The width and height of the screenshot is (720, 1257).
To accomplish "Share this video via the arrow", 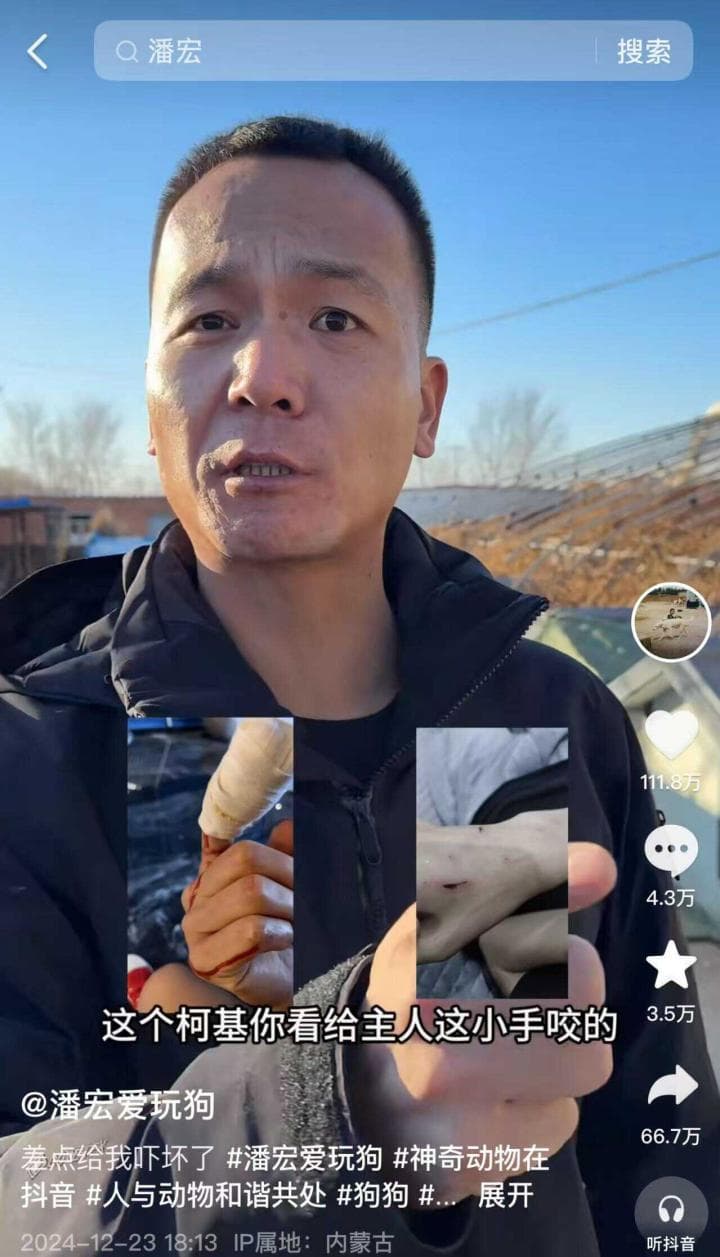I will pyautogui.click(x=671, y=1087).
